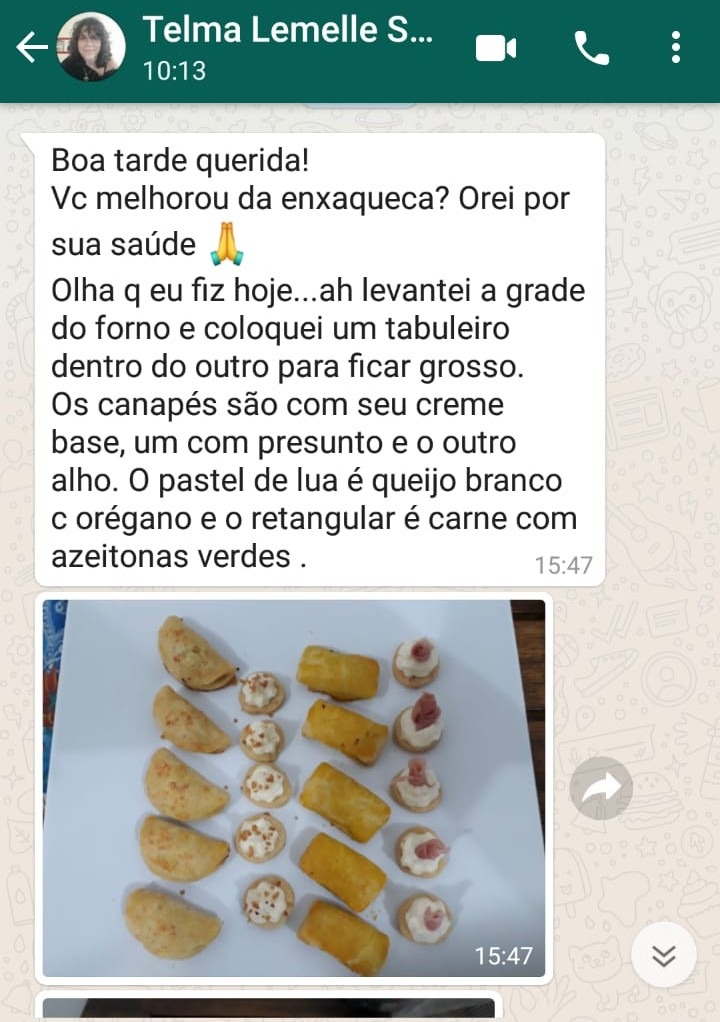
Task: Jump to the latest messages
Action: click(664, 955)
